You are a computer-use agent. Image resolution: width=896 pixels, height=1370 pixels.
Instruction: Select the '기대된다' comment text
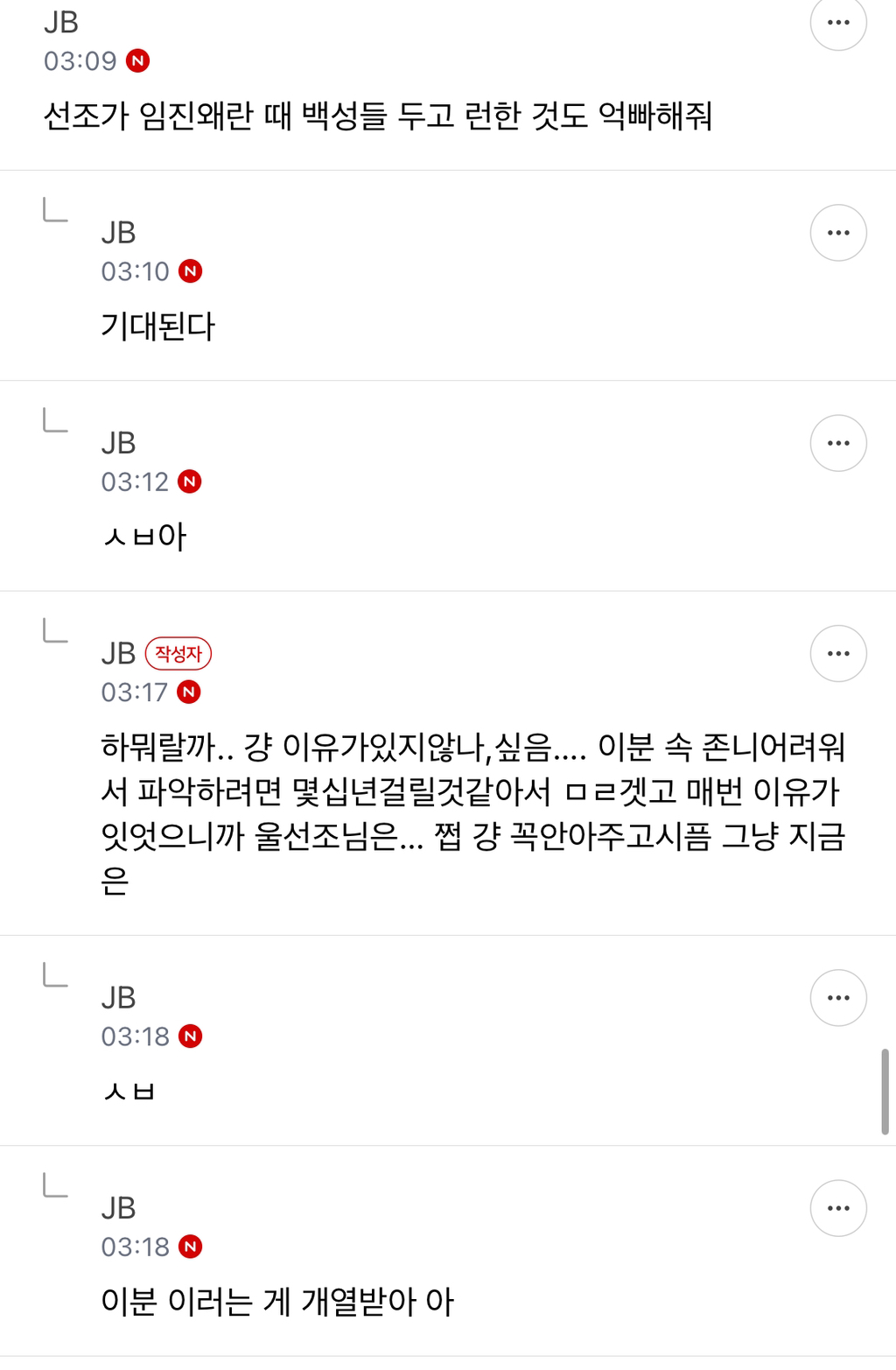(x=159, y=326)
